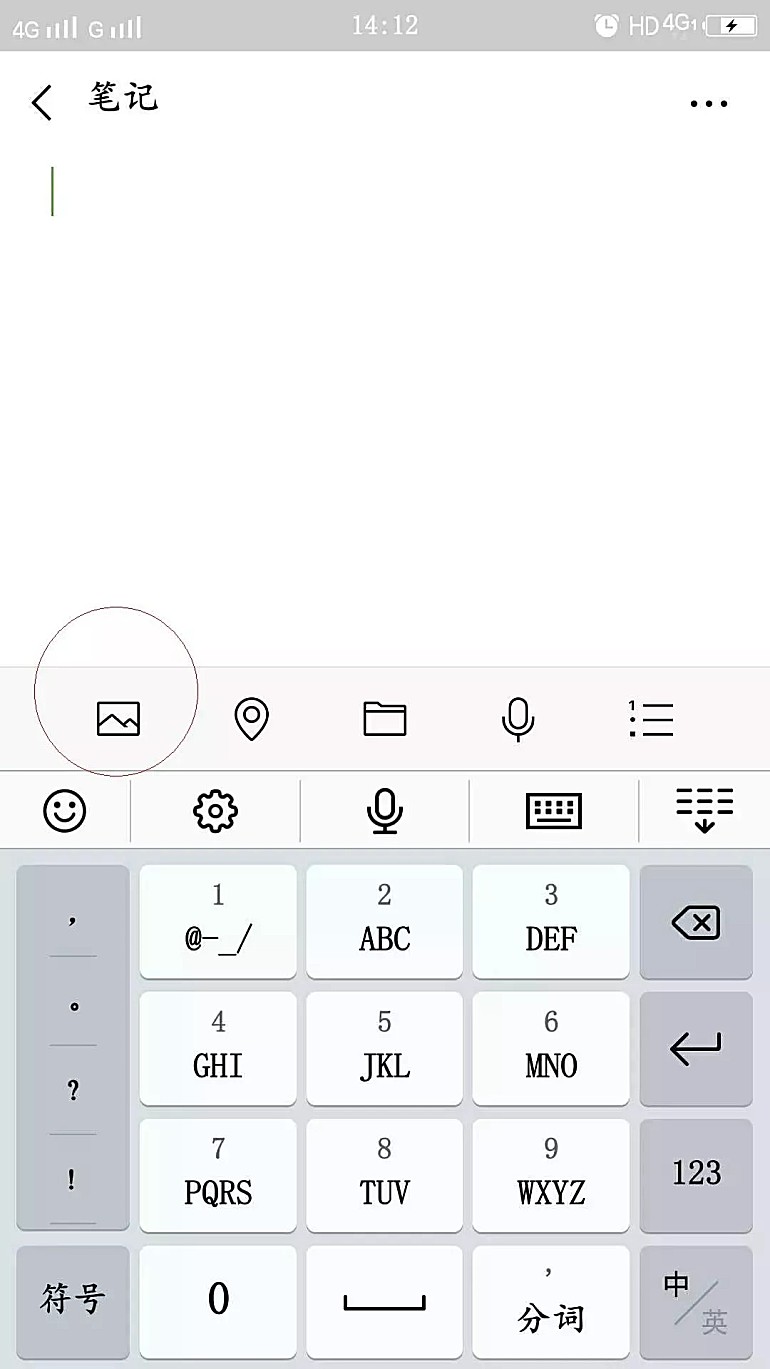Open the emoji smiley panel
Screen dimensions: 770x1369
65,810
